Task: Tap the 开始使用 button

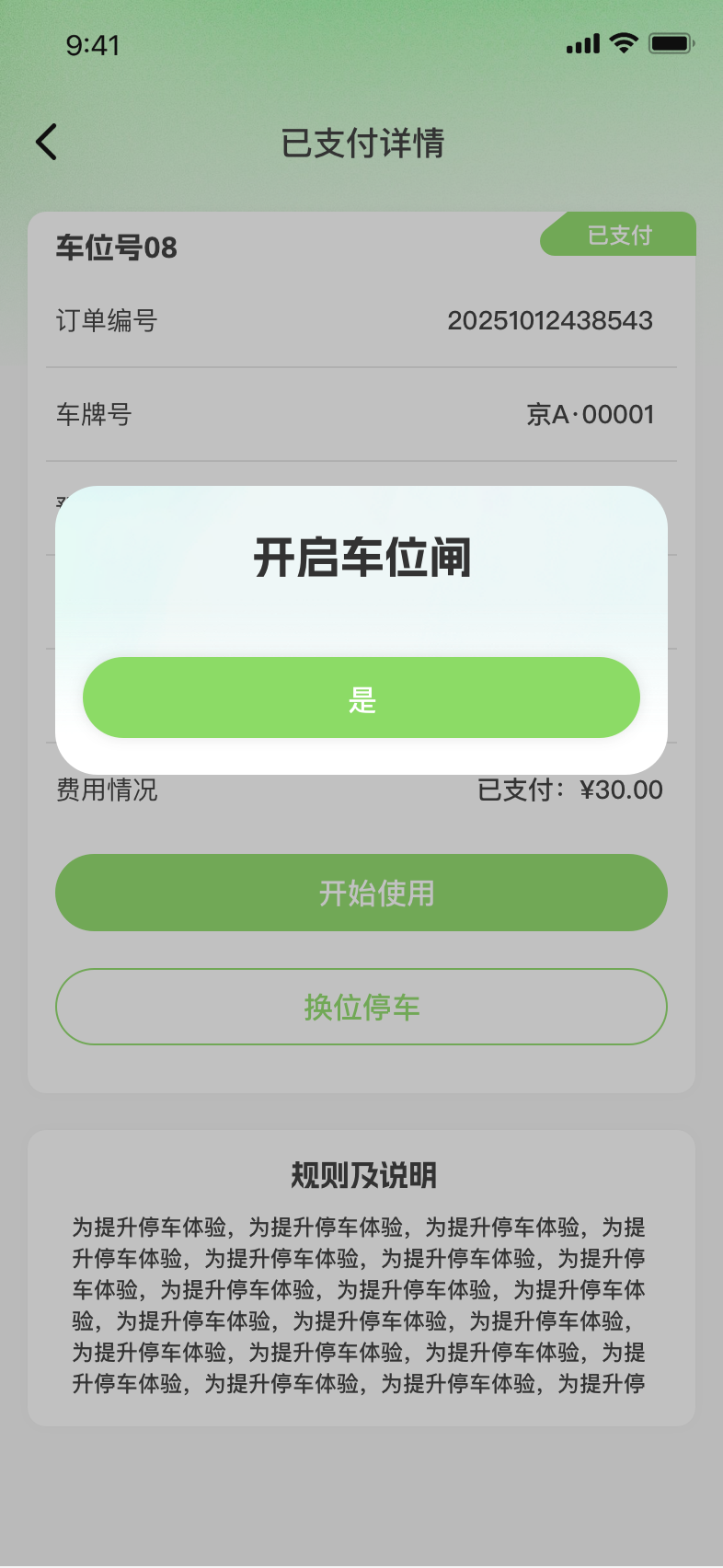Action: (361, 893)
